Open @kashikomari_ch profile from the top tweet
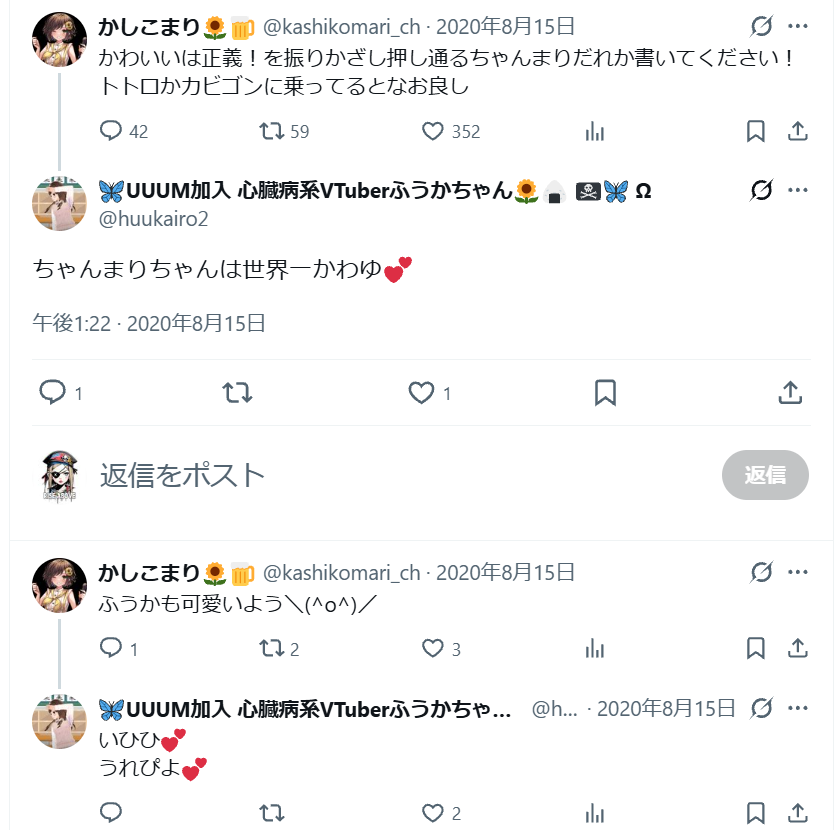Viewport: 837px width, 830px height. 342,27
